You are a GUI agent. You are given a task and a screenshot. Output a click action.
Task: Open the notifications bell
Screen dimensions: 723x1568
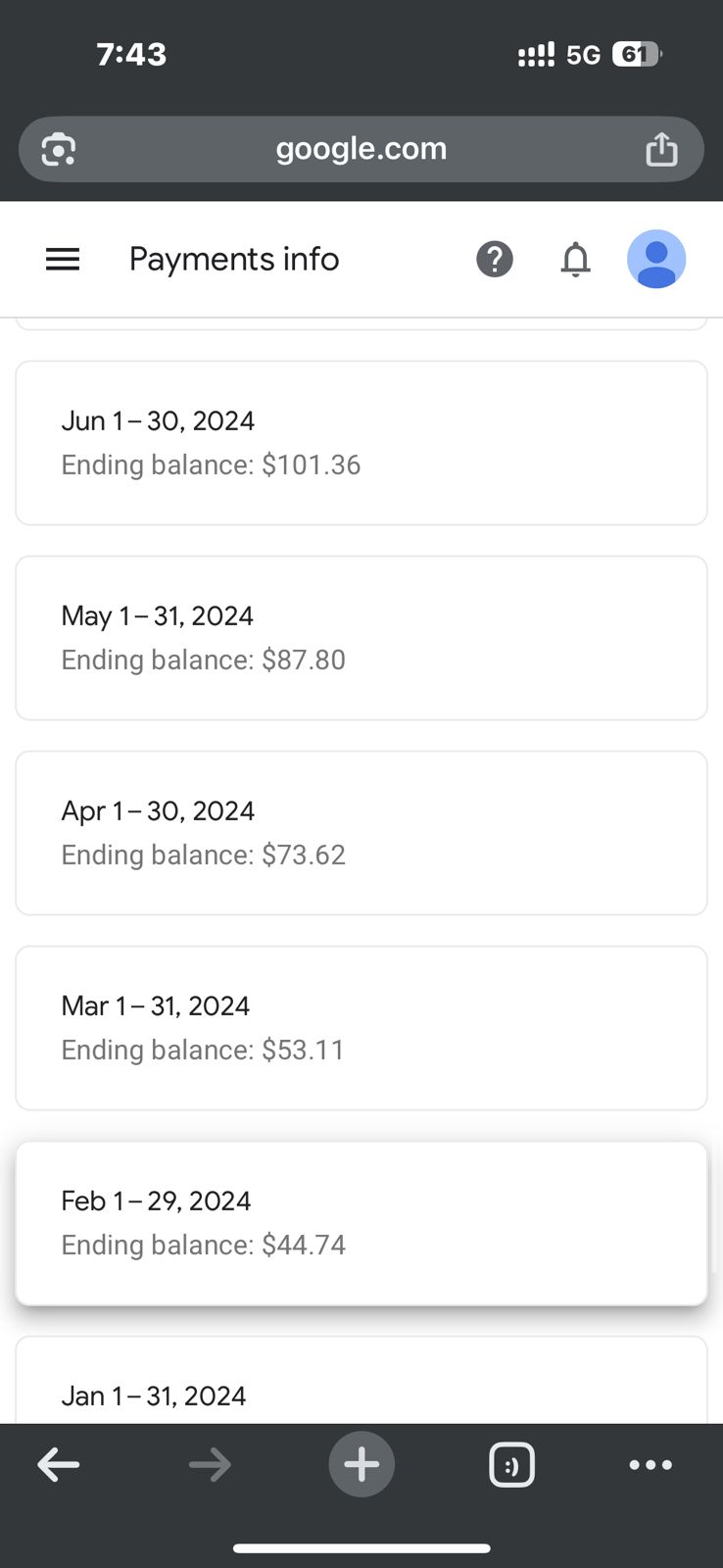(576, 260)
